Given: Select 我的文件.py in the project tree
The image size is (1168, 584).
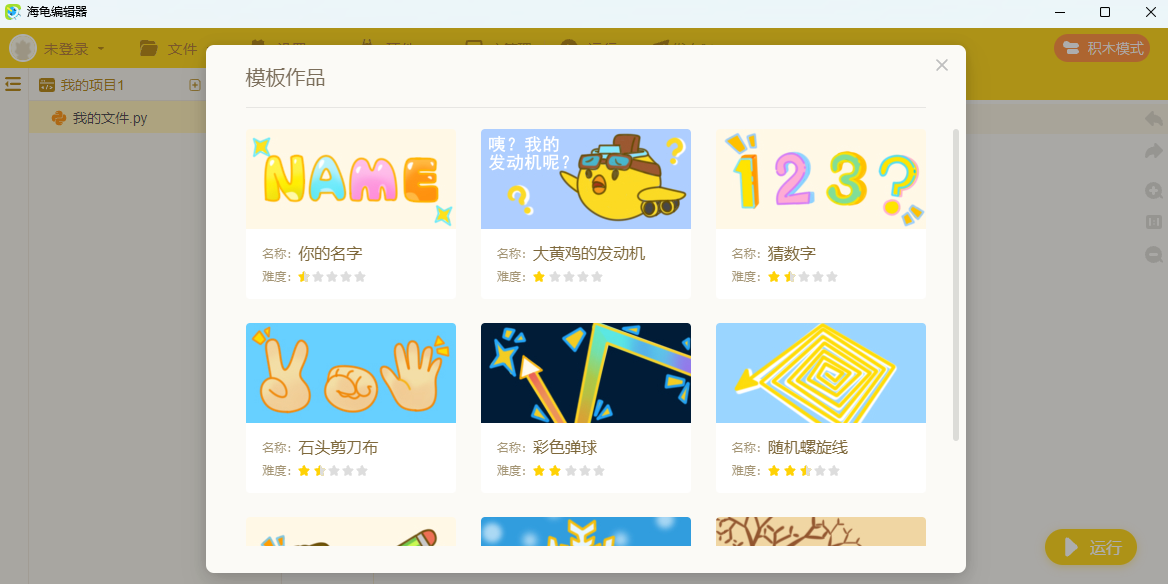Looking at the screenshot, I should click(109, 118).
